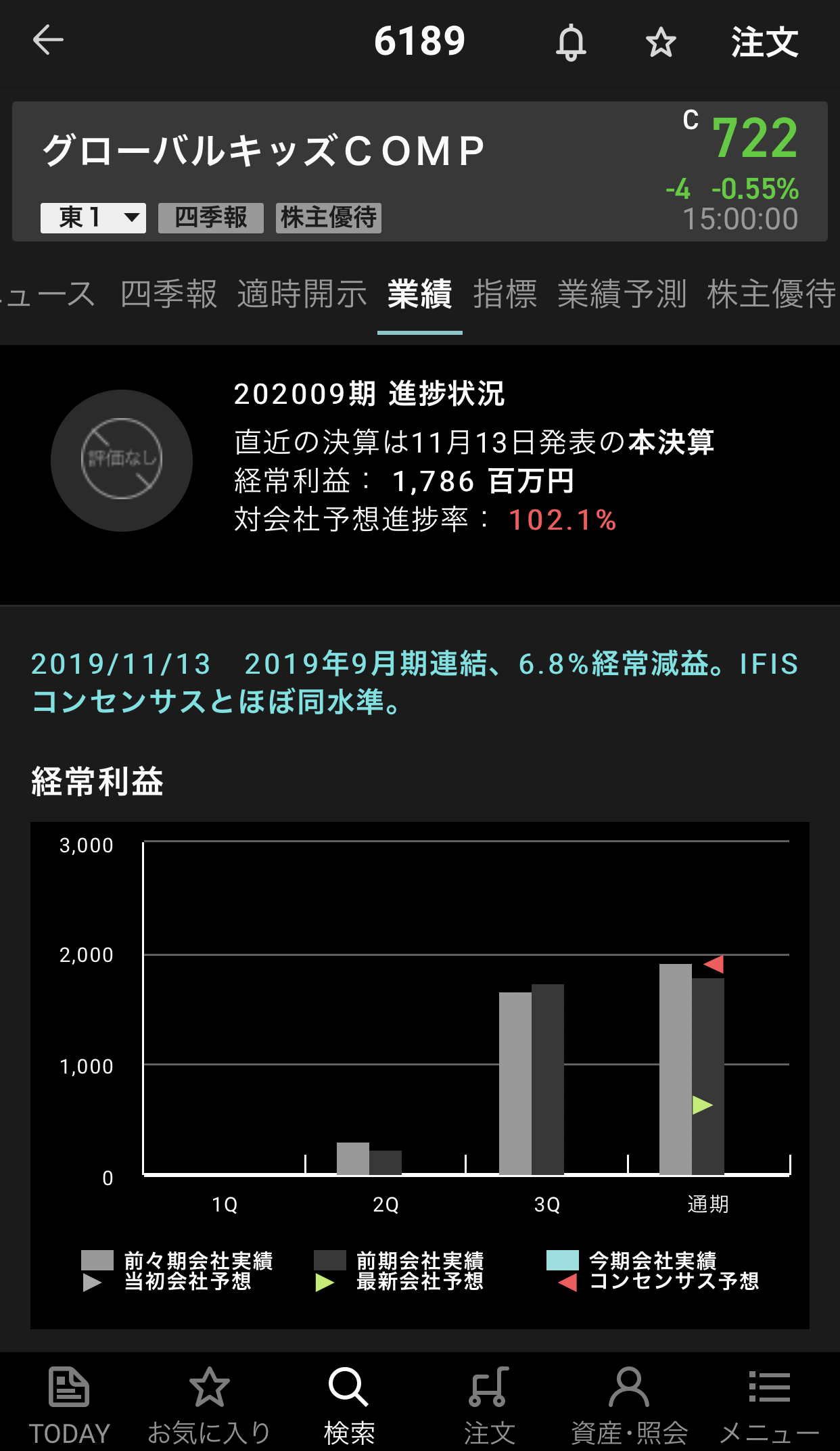
Task: Switch to the 指標 tab
Action: click(x=505, y=295)
